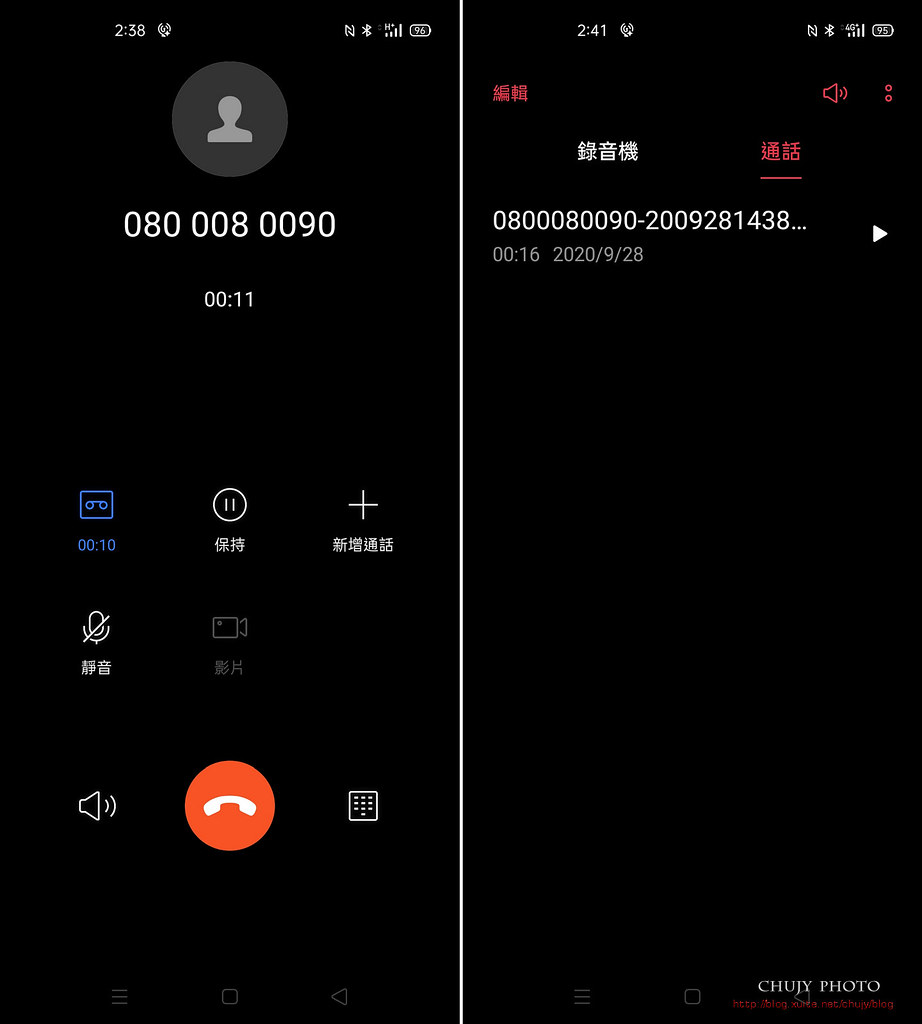
Task: Toggle speaker playback output icon
Action: pos(835,93)
